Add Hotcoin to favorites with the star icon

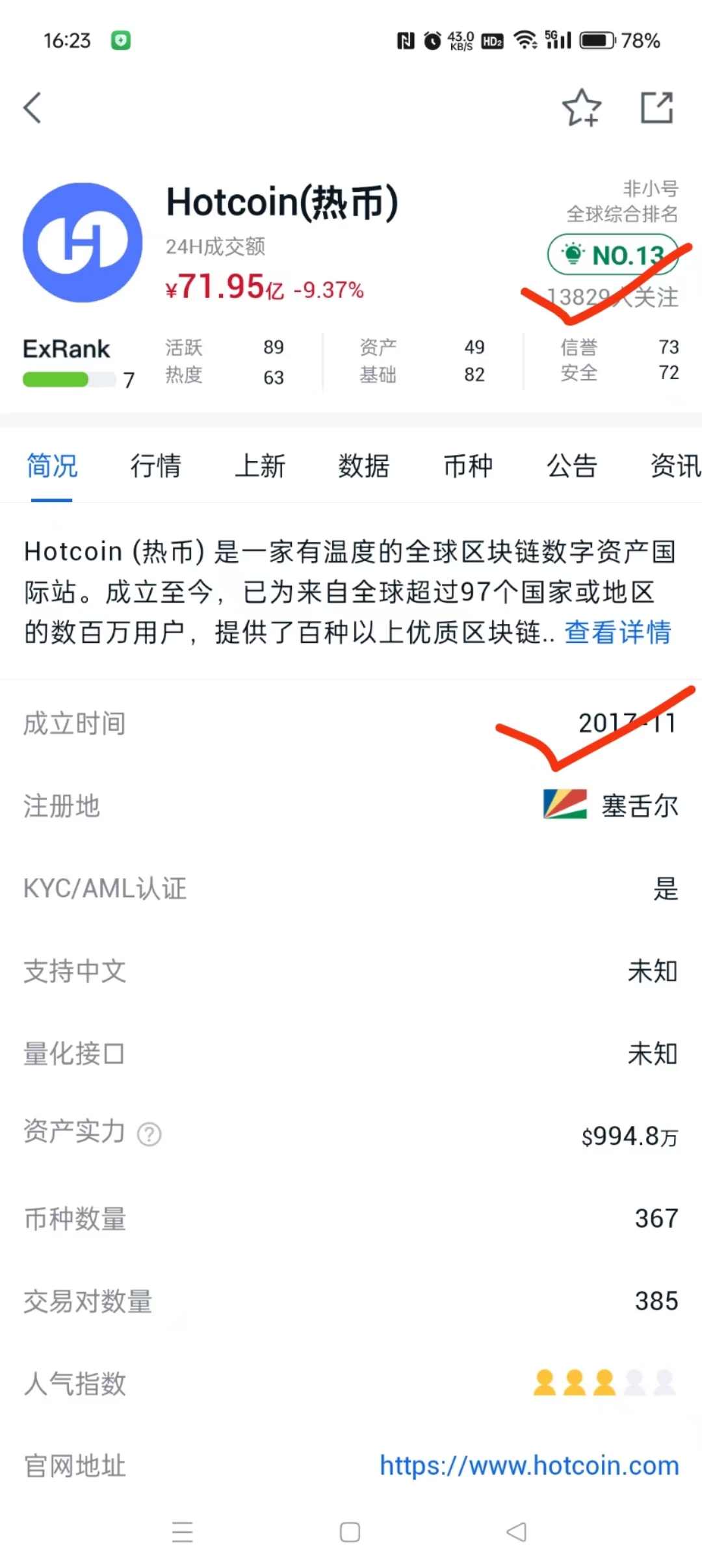[581, 108]
